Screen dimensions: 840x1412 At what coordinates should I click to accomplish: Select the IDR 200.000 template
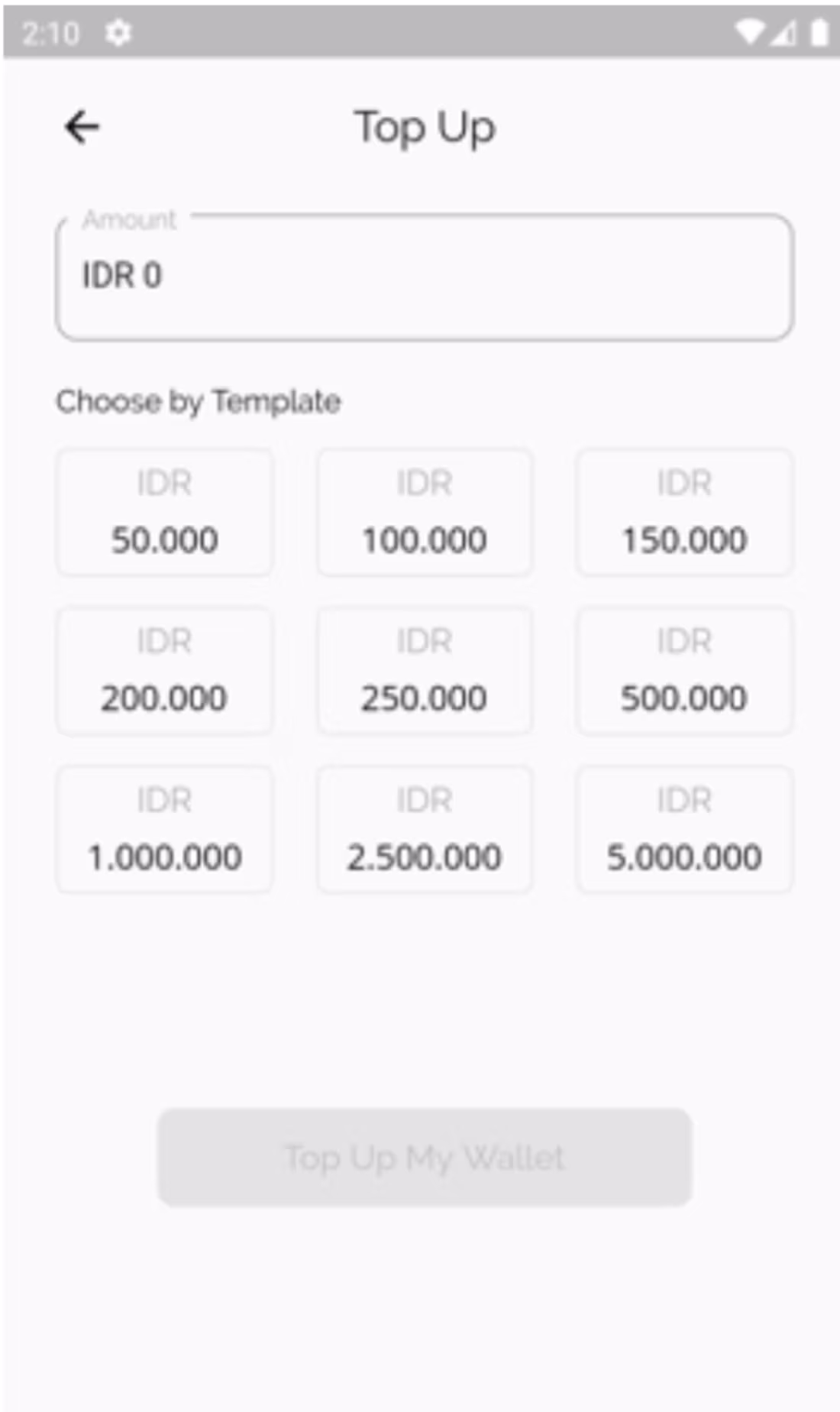point(164,671)
